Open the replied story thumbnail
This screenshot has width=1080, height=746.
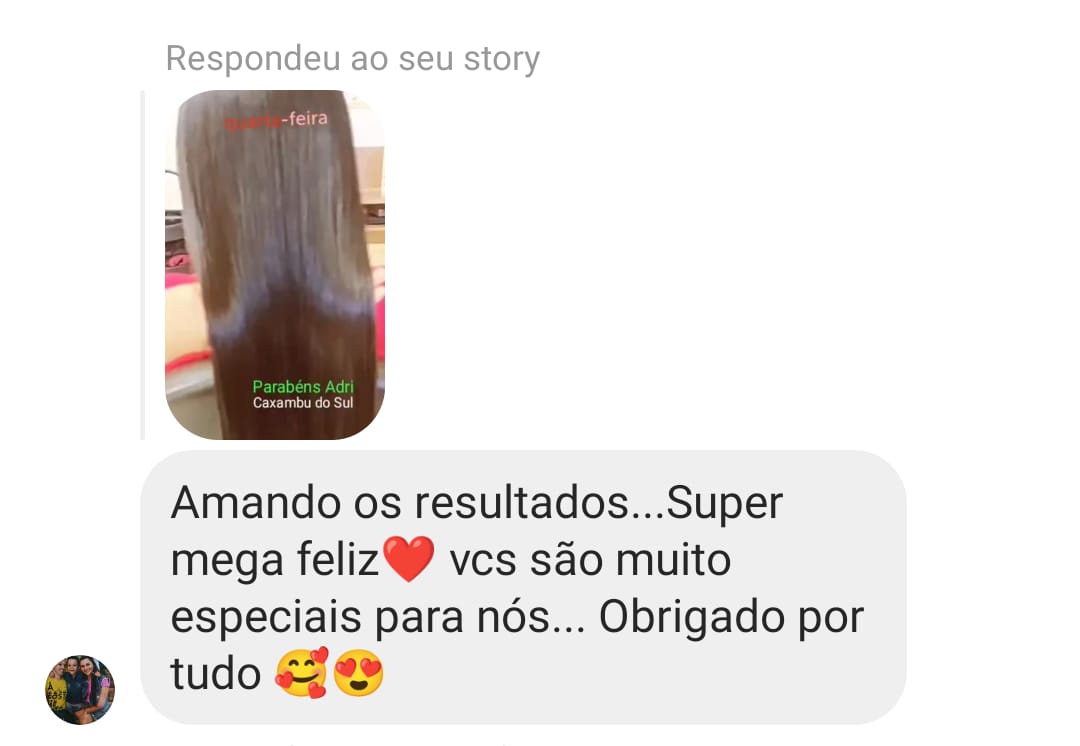[274, 265]
